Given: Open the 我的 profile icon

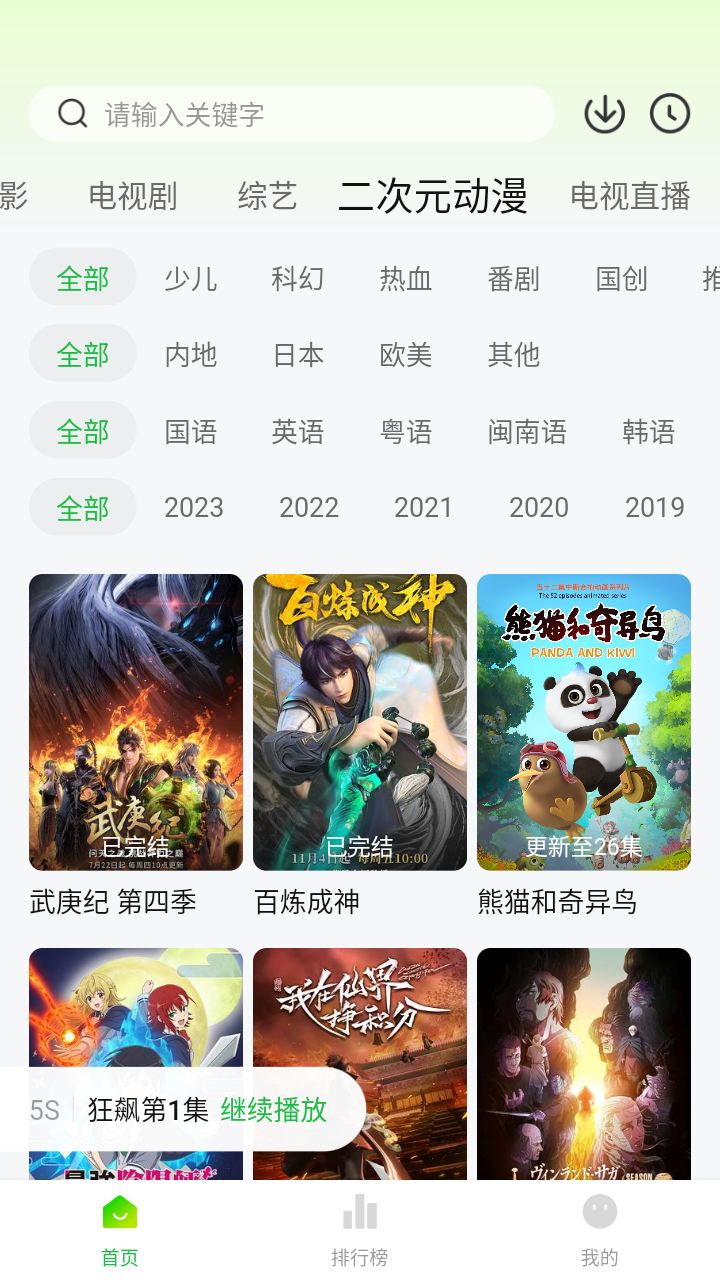Looking at the screenshot, I should (x=599, y=1210).
